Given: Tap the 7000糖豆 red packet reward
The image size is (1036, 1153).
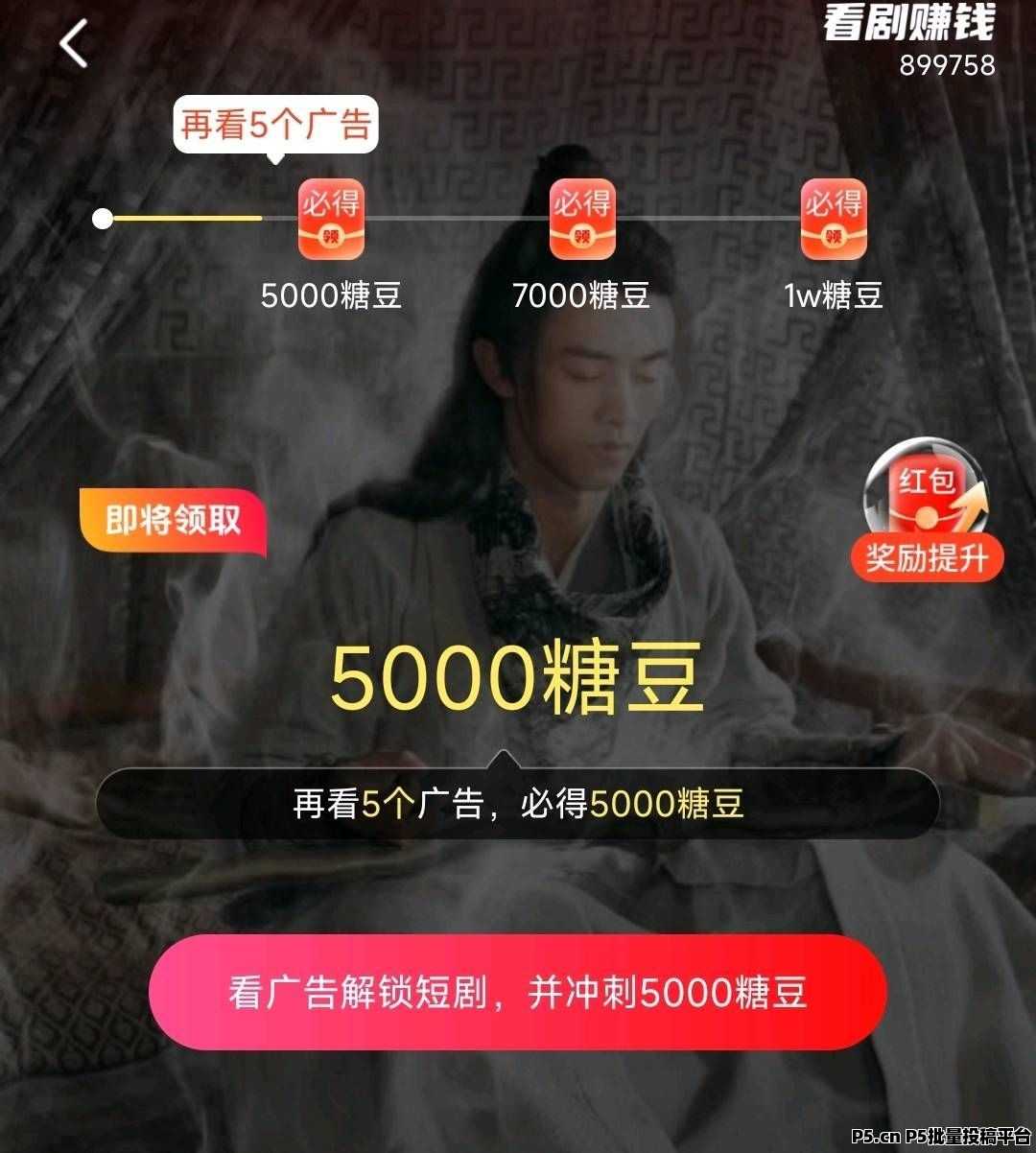Looking at the screenshot, I should (581, 219).
